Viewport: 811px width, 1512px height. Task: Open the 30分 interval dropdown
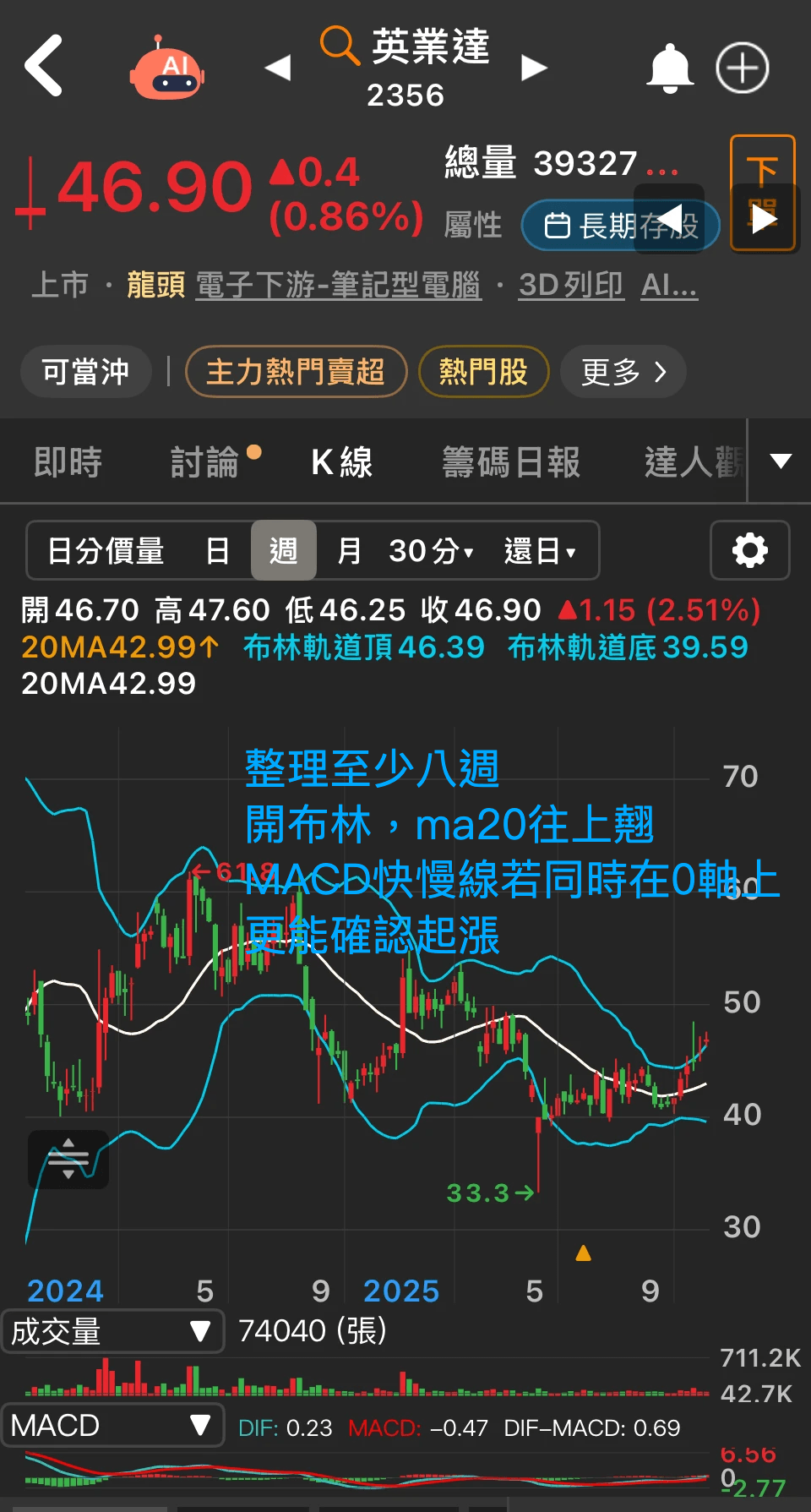click(x=431, y=551)
